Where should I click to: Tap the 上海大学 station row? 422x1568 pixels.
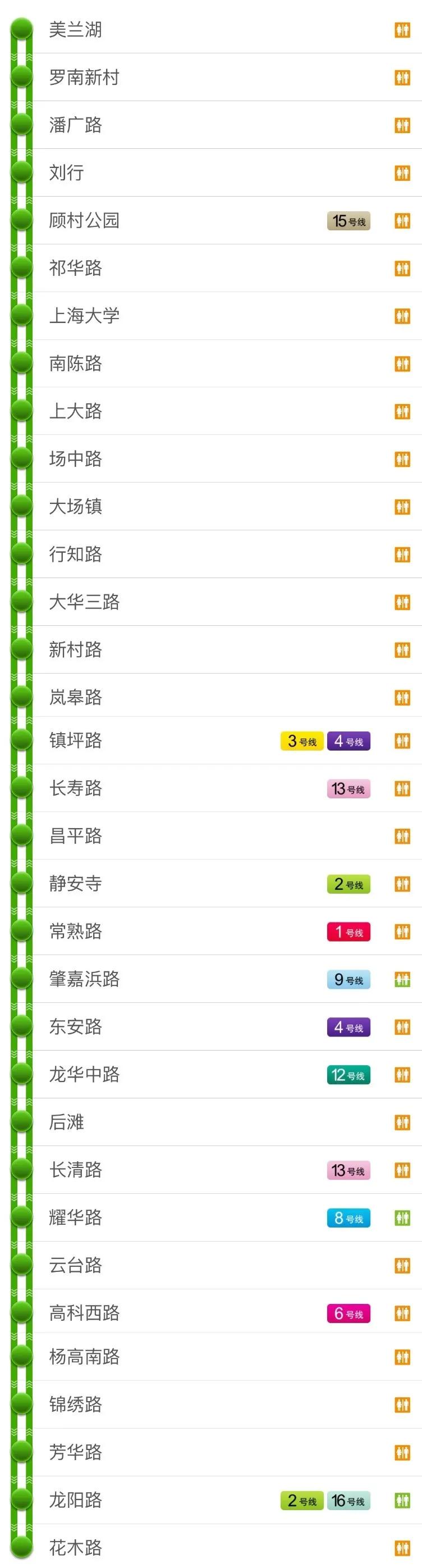point(84,316)
